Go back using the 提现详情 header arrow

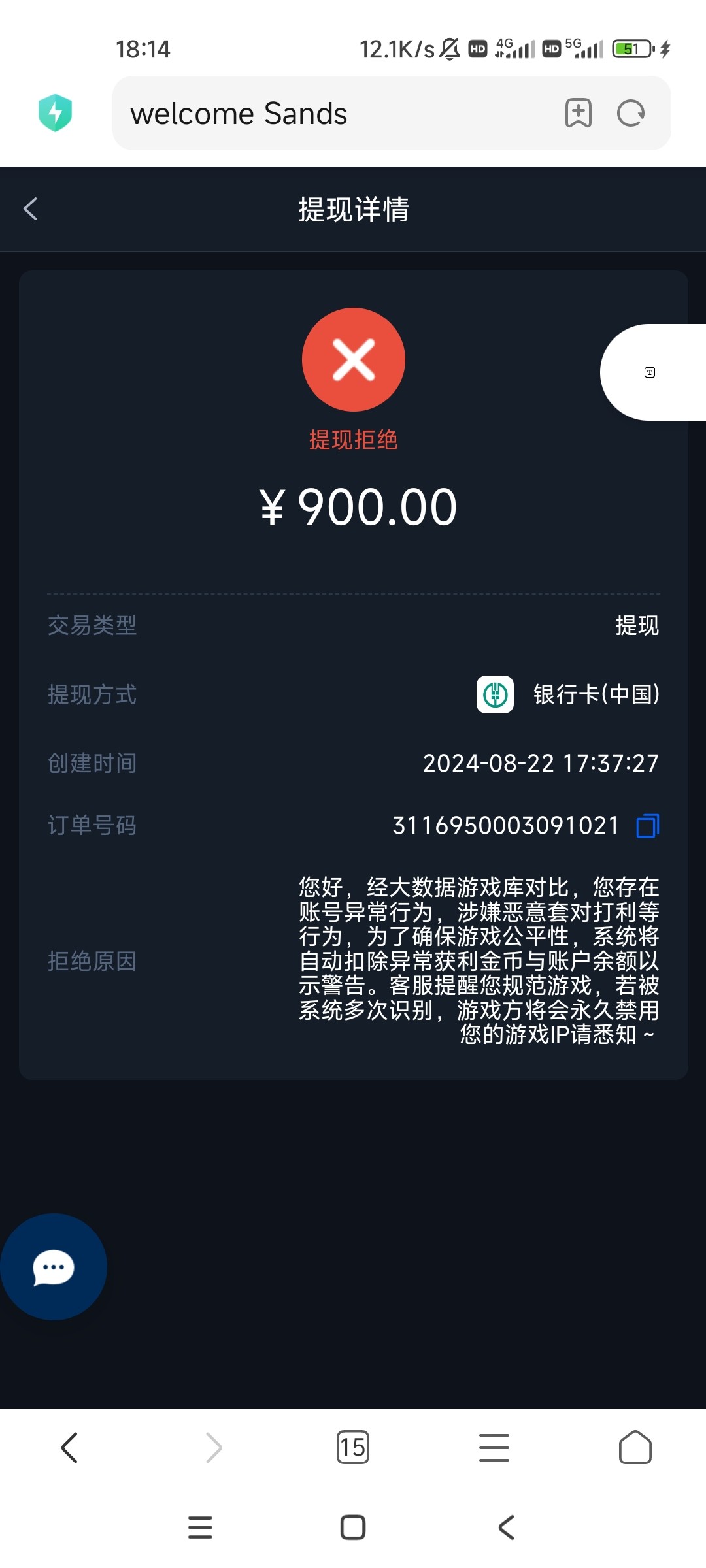(x=29, y=208)
